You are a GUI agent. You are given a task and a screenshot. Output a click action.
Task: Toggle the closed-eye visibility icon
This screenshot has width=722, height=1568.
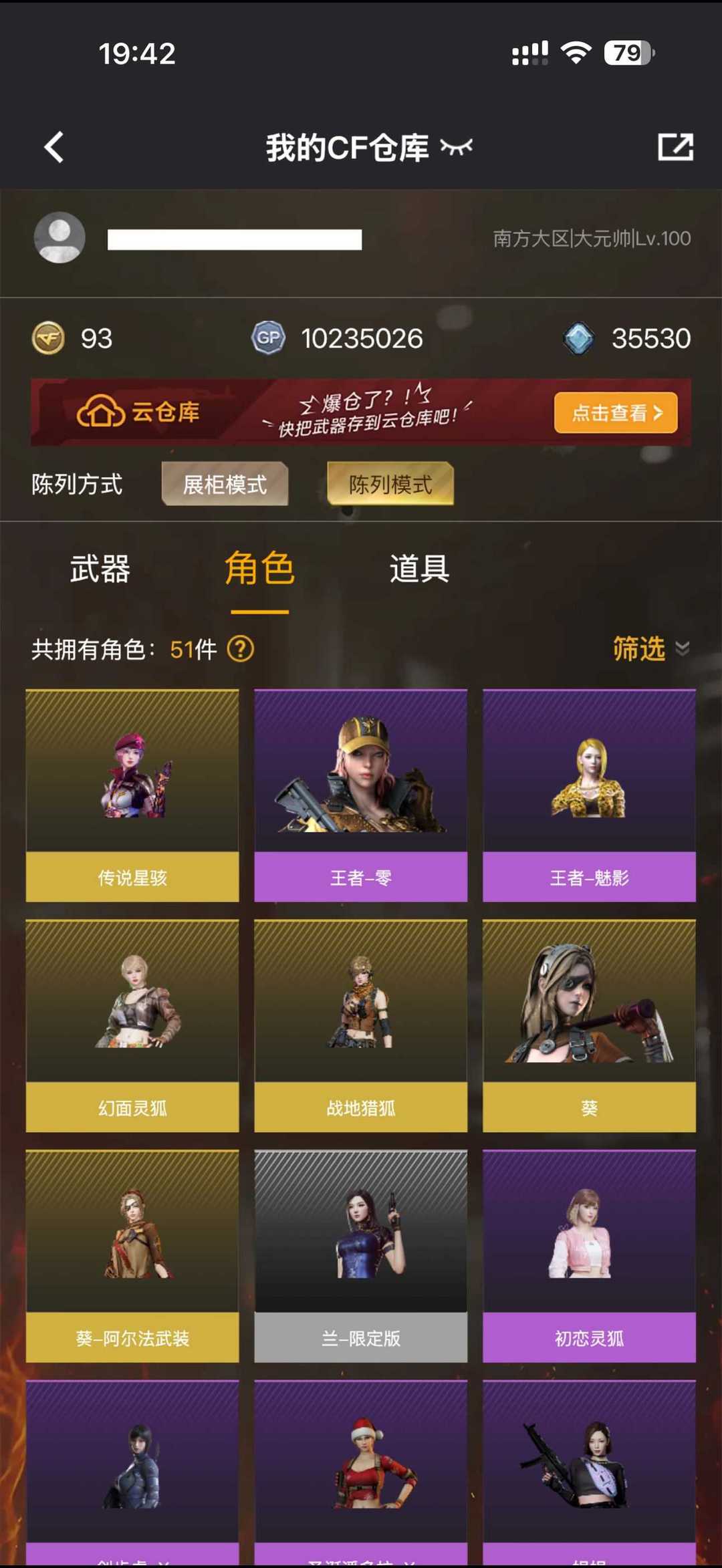(x=457, y=147)
